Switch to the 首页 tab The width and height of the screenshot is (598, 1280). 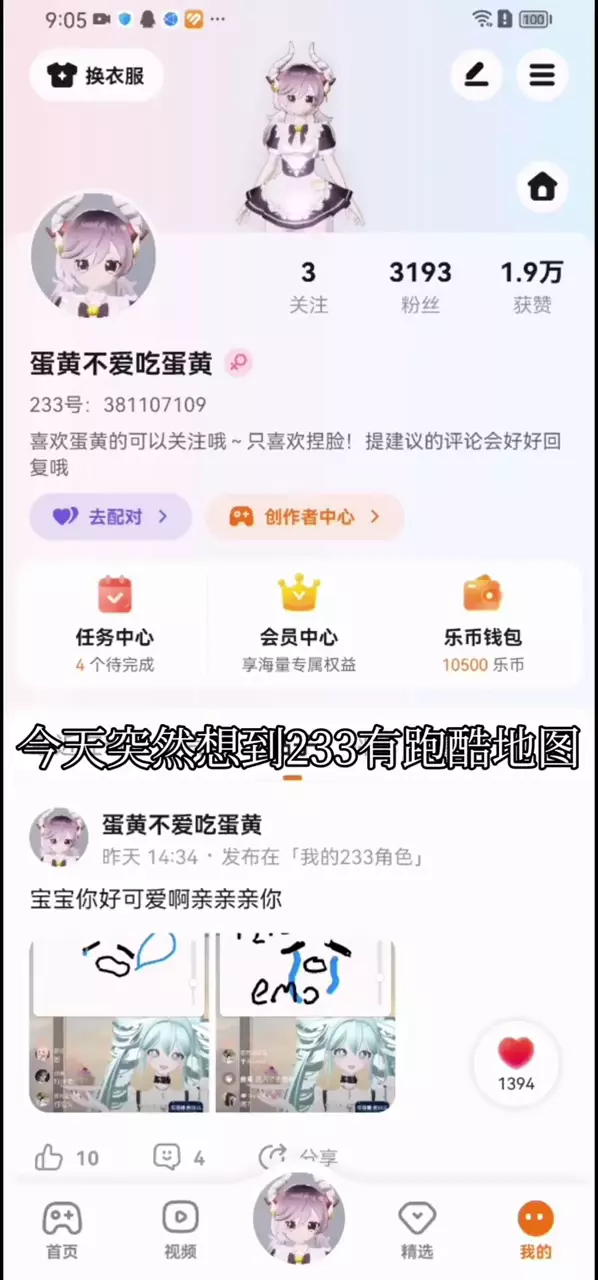[x=61, y=1230]
